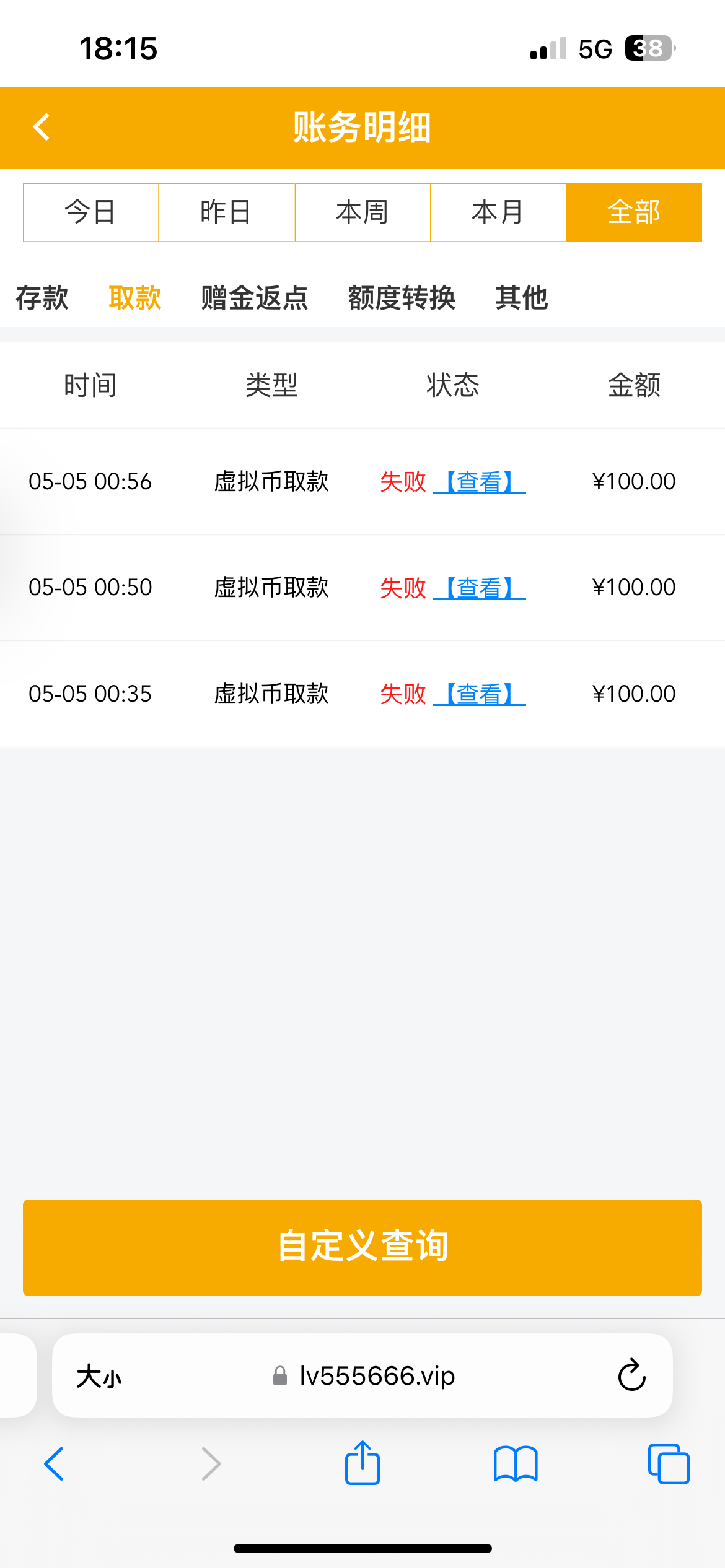The image size is (725, 1568).
Task: Switch to 额度转换 tab
Action: 402,298
